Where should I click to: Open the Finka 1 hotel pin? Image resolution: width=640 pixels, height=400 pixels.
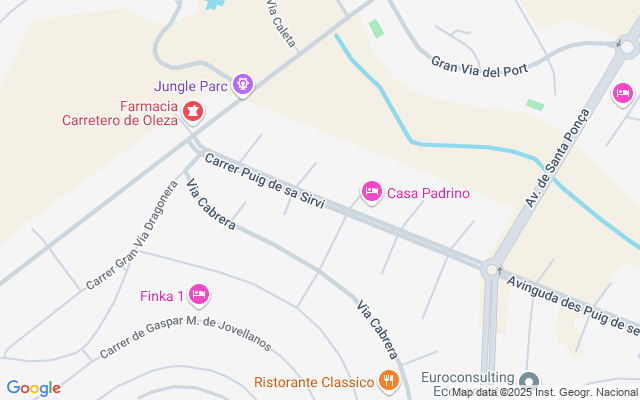tap(199, 294)
